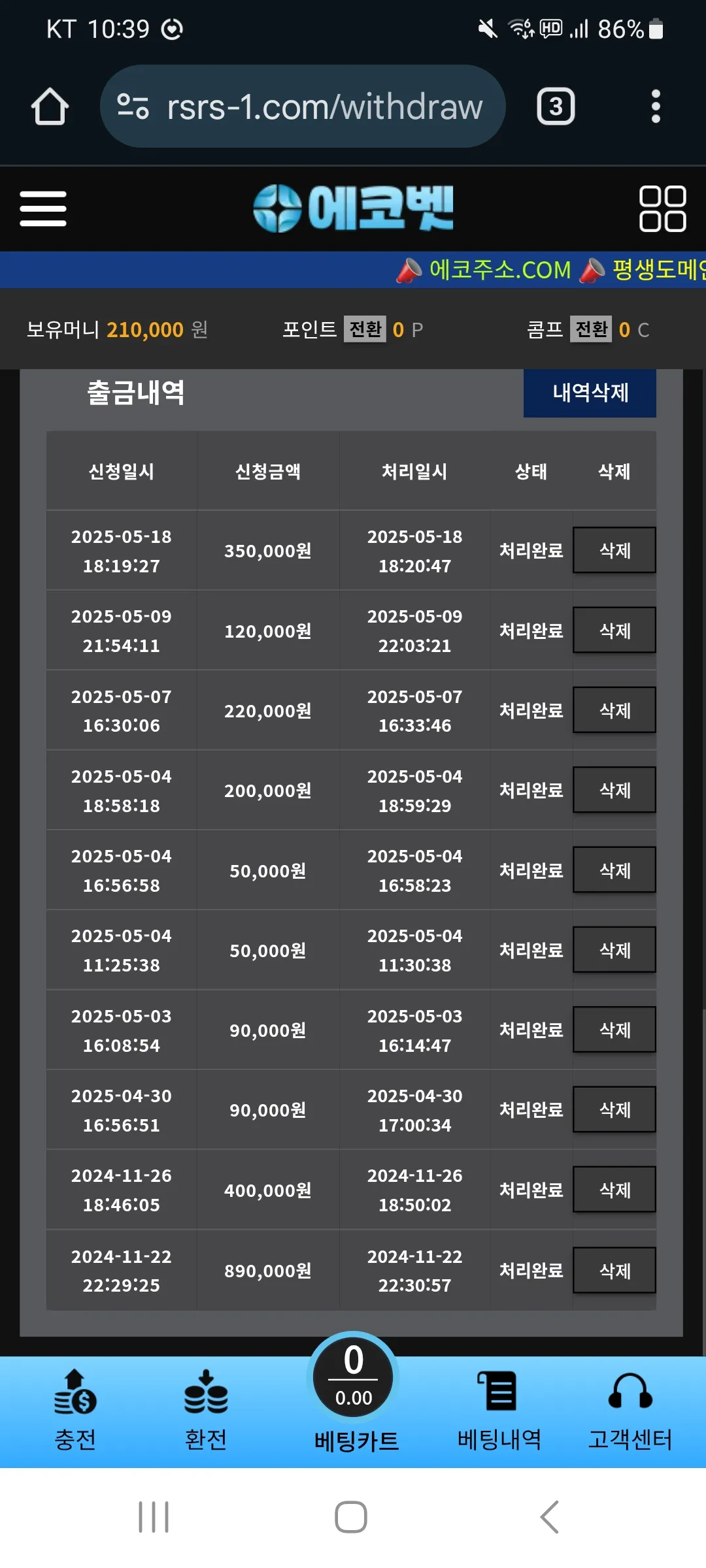Screen dimensions: 706x1568
Task: Go to the browser home page
Action: (x=50, y=106)
